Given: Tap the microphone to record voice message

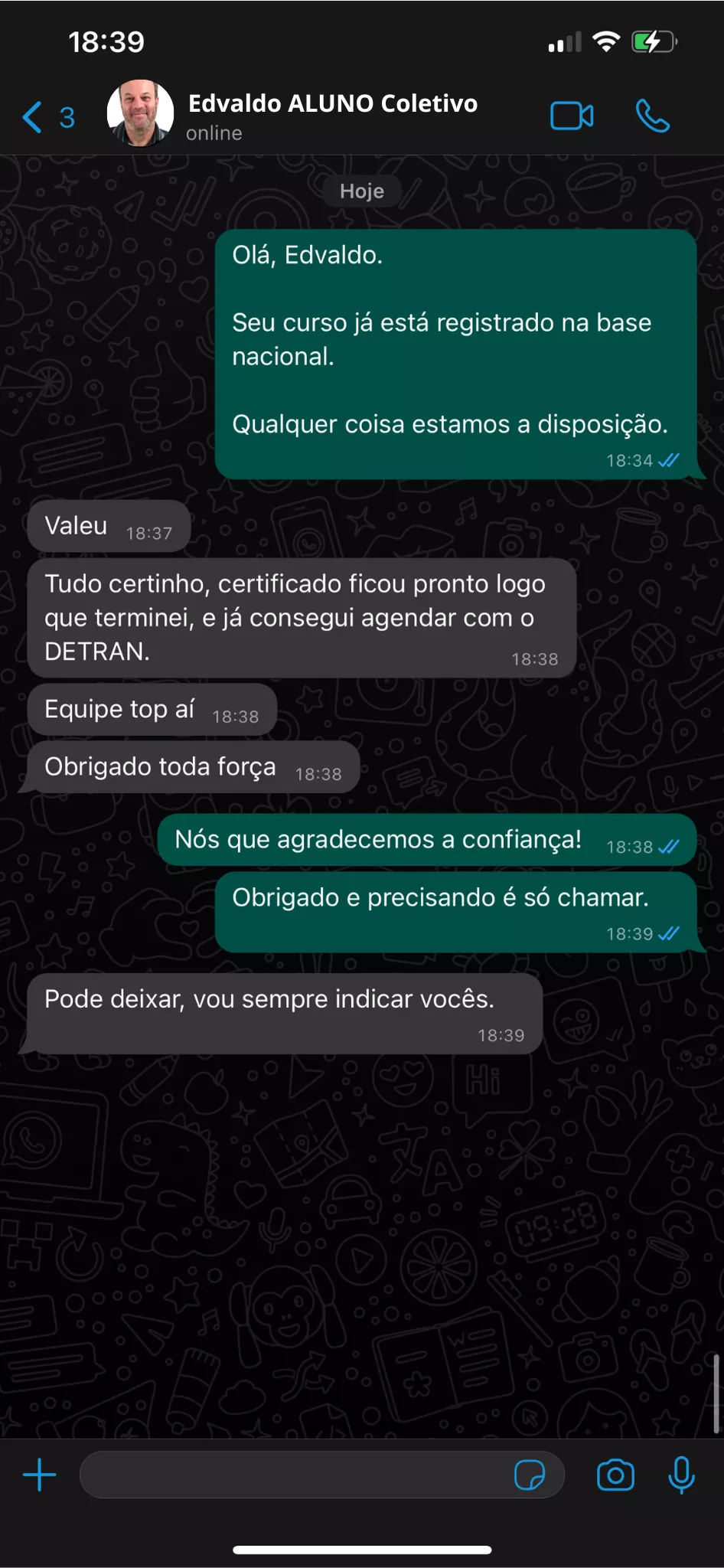Looking at the screenshot, I should coord(681,1475).
